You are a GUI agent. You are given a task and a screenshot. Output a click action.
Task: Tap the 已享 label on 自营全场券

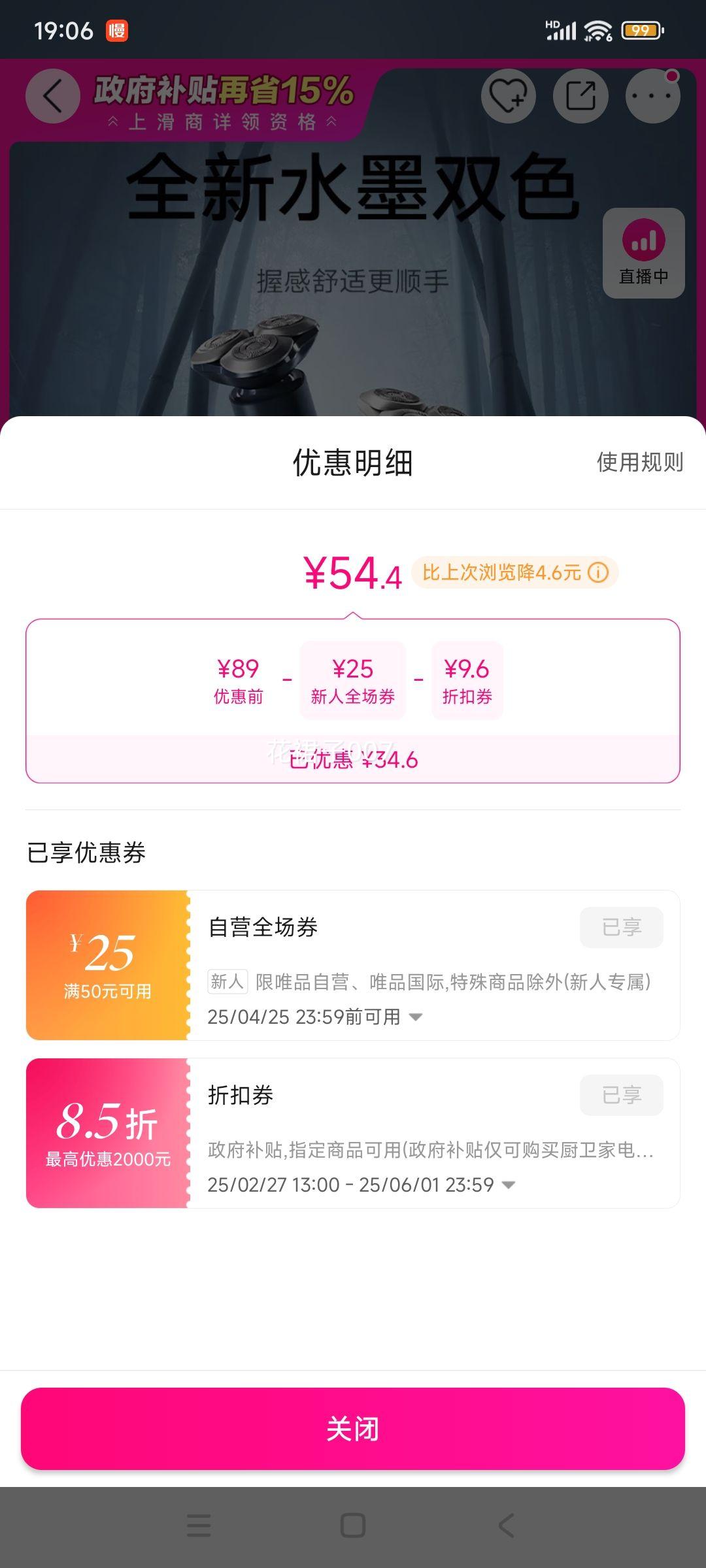pos(621,925)
